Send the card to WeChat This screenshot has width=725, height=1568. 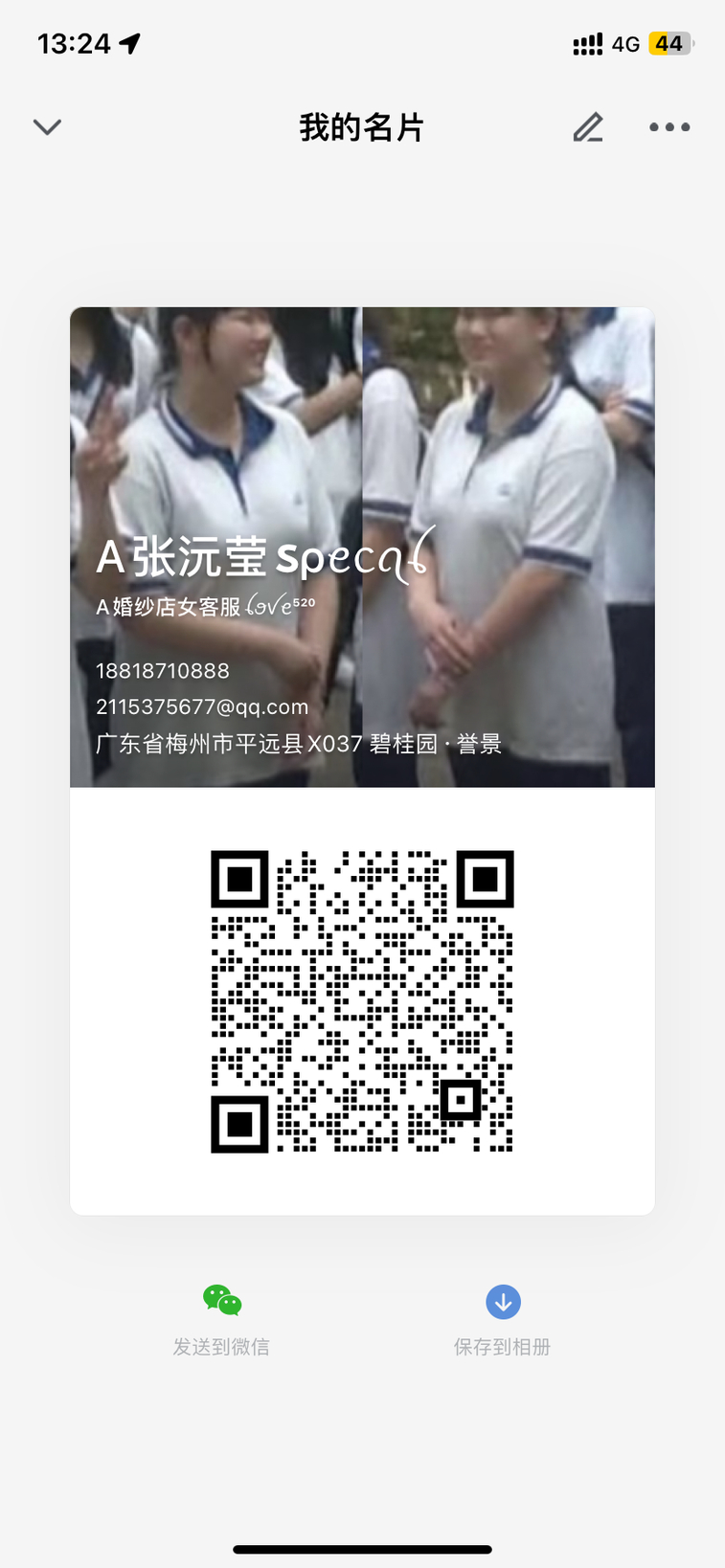pos(221,1318)
